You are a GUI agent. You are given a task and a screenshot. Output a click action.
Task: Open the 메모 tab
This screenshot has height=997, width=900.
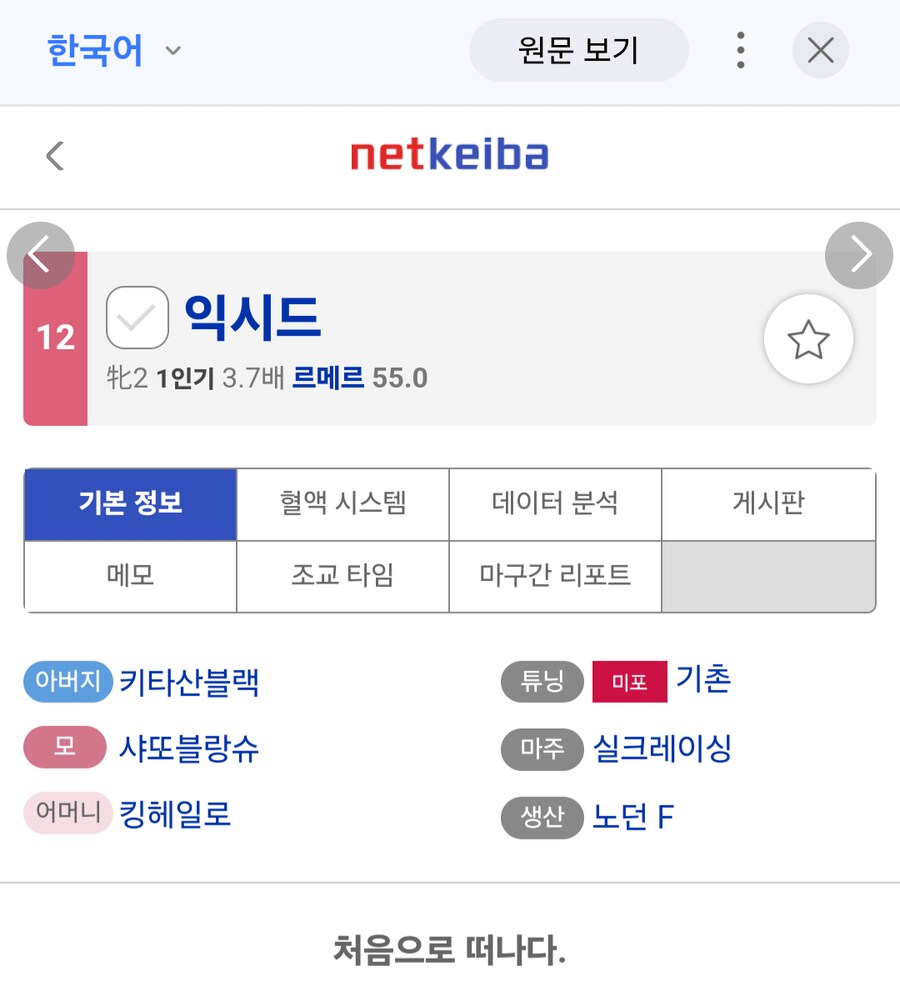(x=130, y=576)
